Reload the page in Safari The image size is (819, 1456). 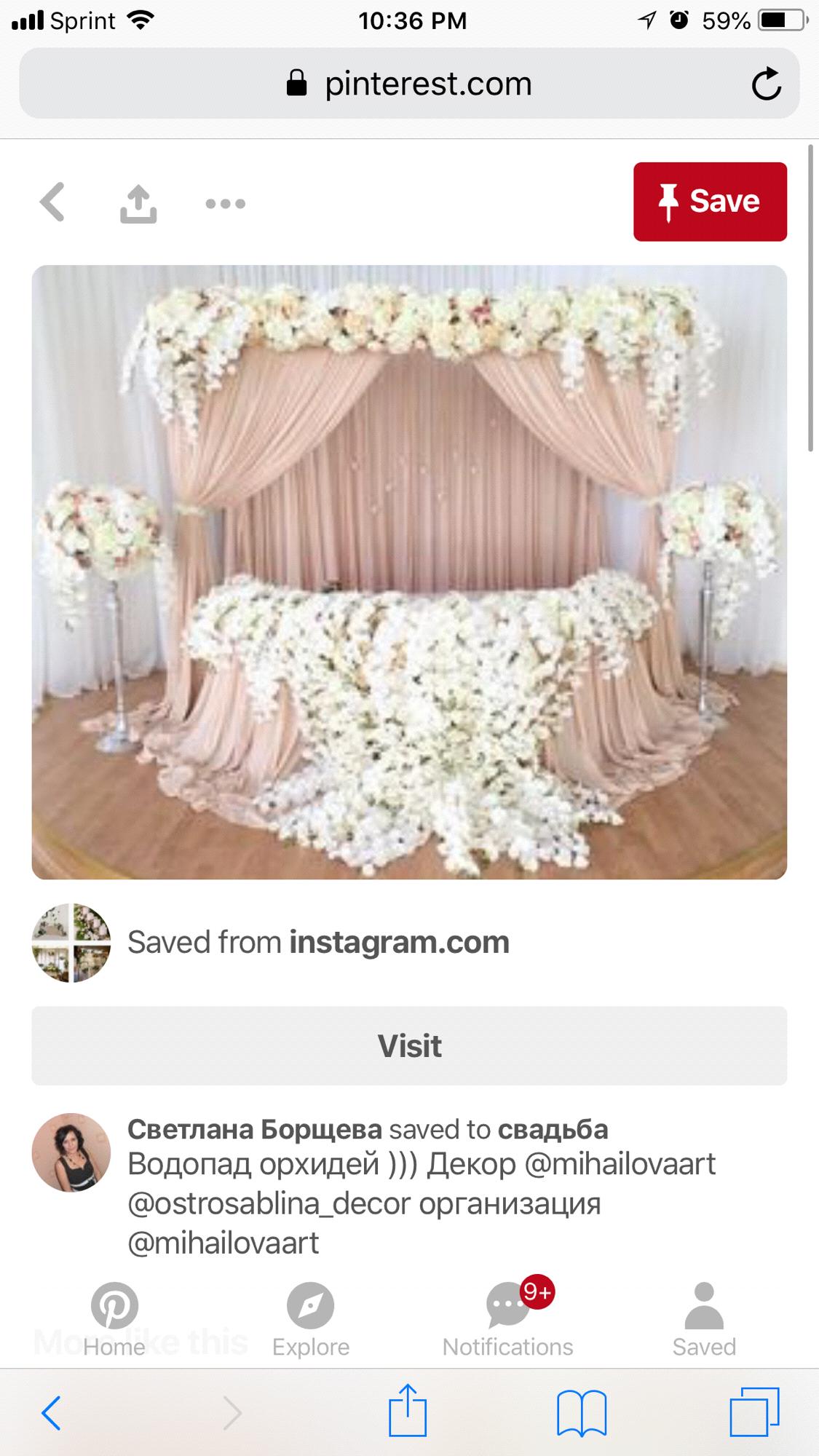click(766, 84)
